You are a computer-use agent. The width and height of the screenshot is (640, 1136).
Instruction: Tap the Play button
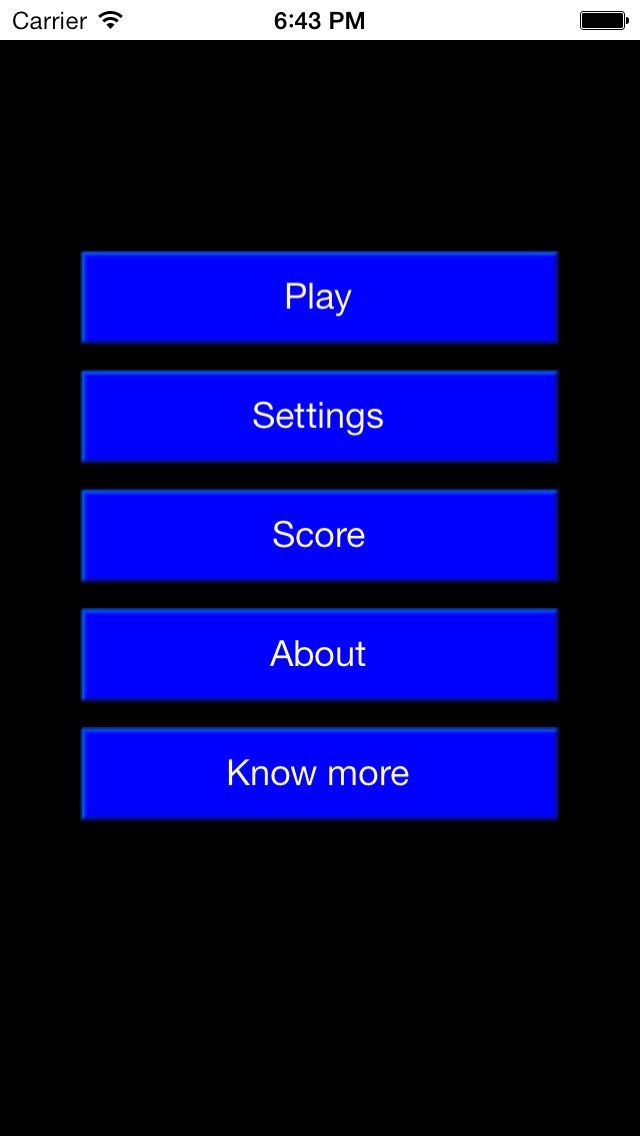[x=318, y=297]
